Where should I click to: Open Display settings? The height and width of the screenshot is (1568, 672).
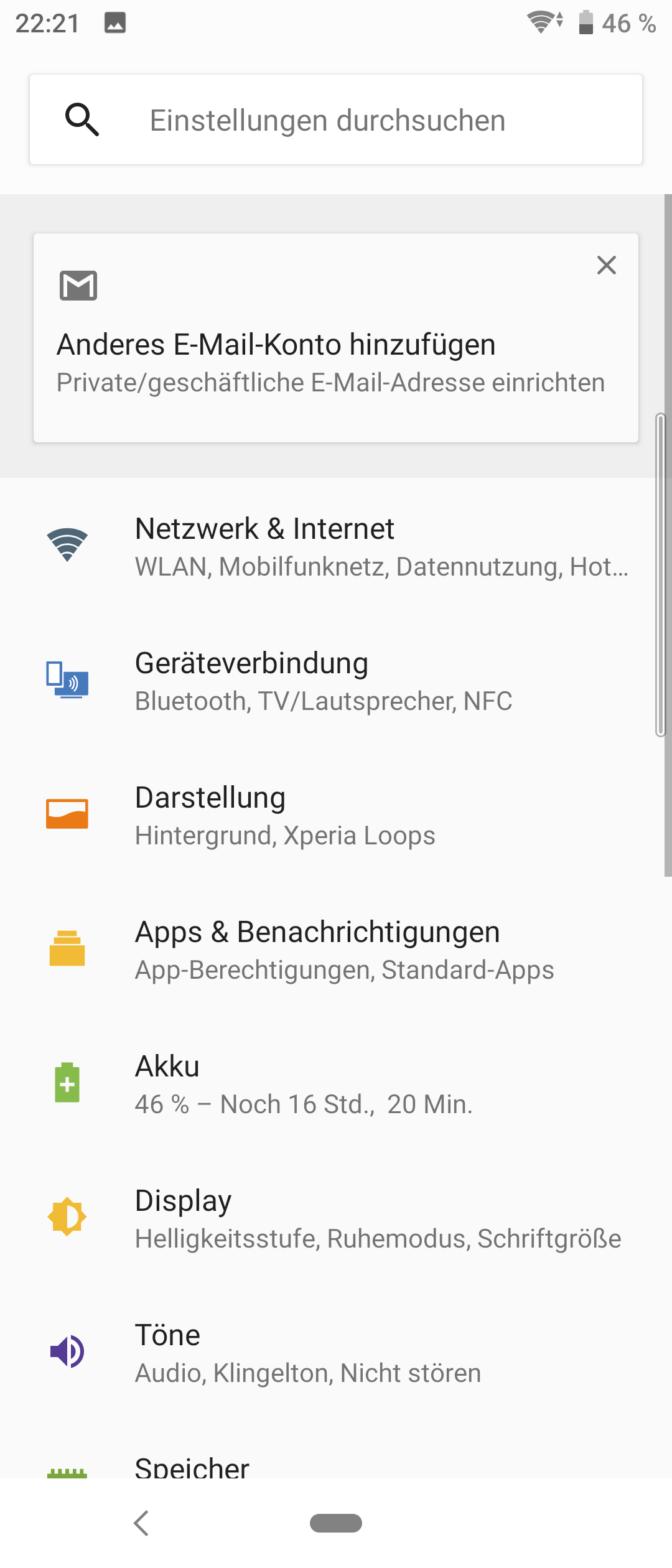point(336,1218)
